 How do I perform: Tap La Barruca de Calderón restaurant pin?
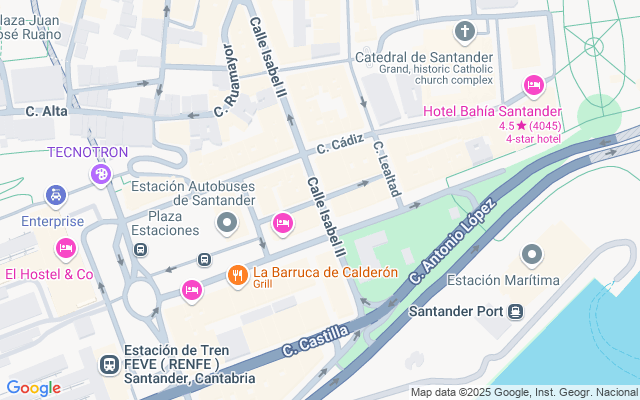point(238,276)
